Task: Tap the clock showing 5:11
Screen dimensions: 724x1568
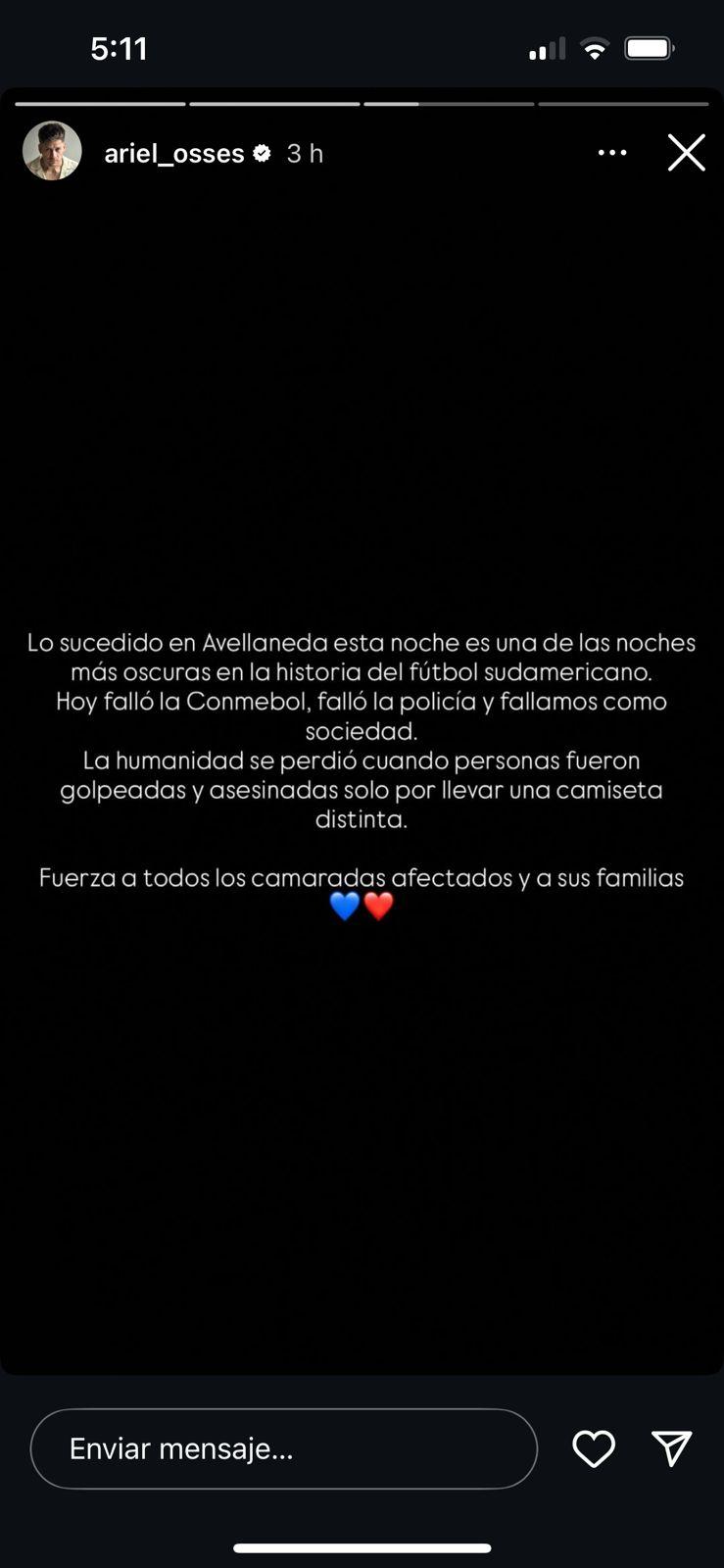Action: (120, 46)
